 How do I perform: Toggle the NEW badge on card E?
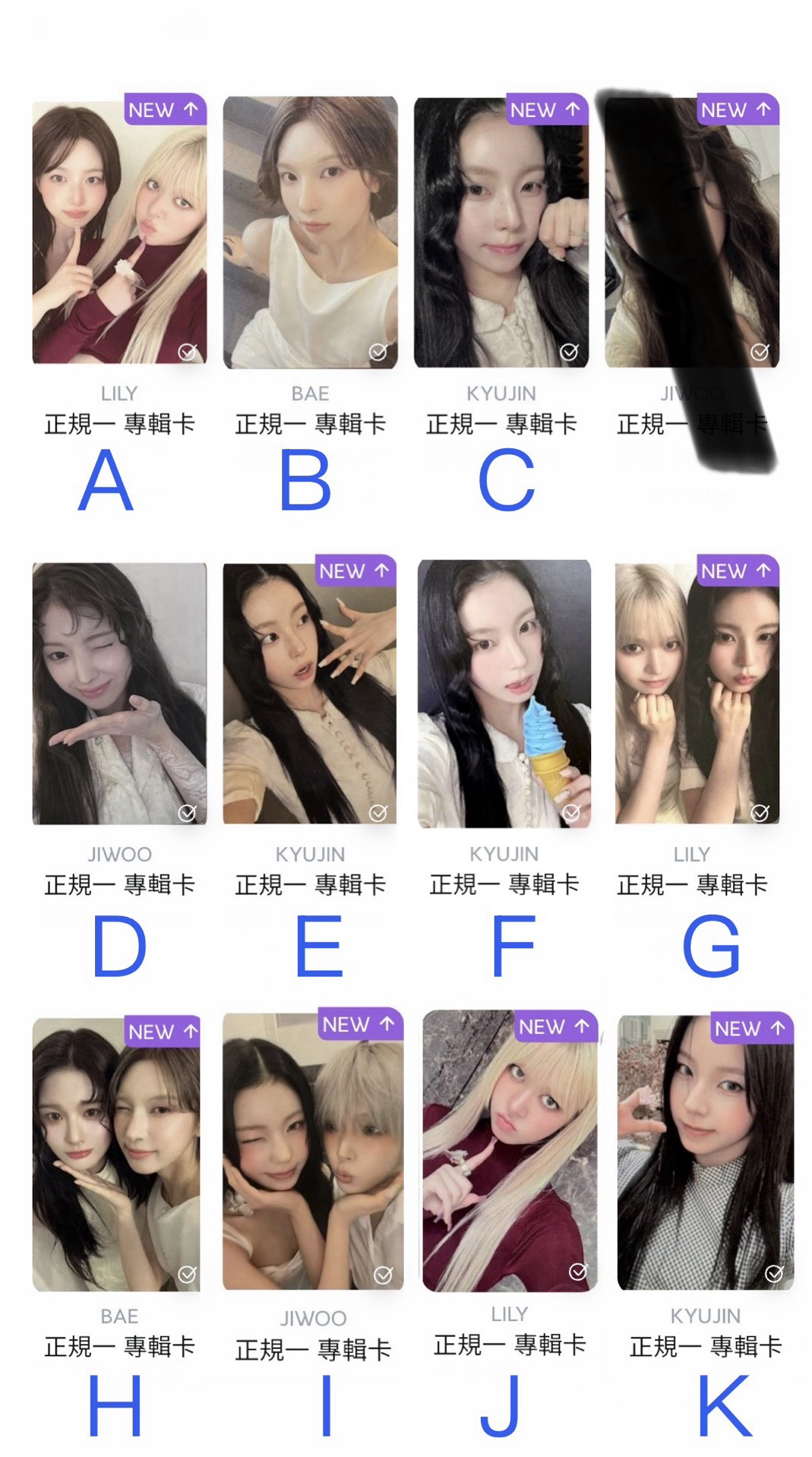pyautogui.click(x=353, y=572)
